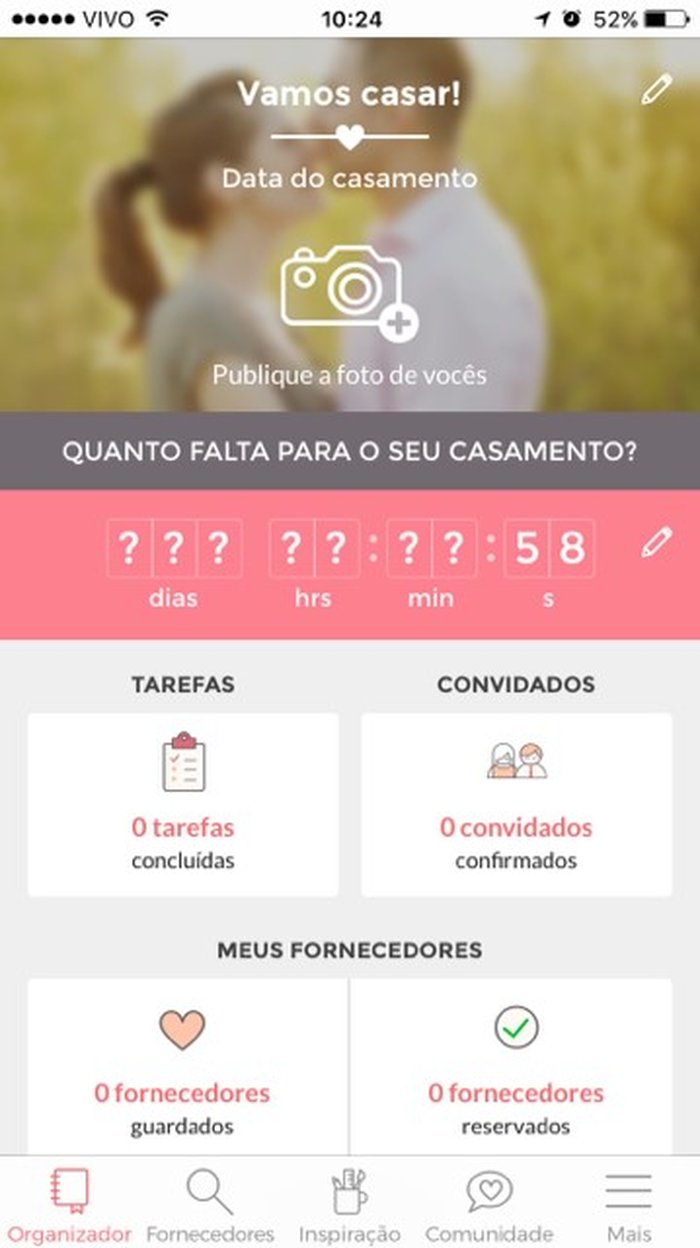
Task: Set the wedding date via Data do casamento
Action: point(349,179)
